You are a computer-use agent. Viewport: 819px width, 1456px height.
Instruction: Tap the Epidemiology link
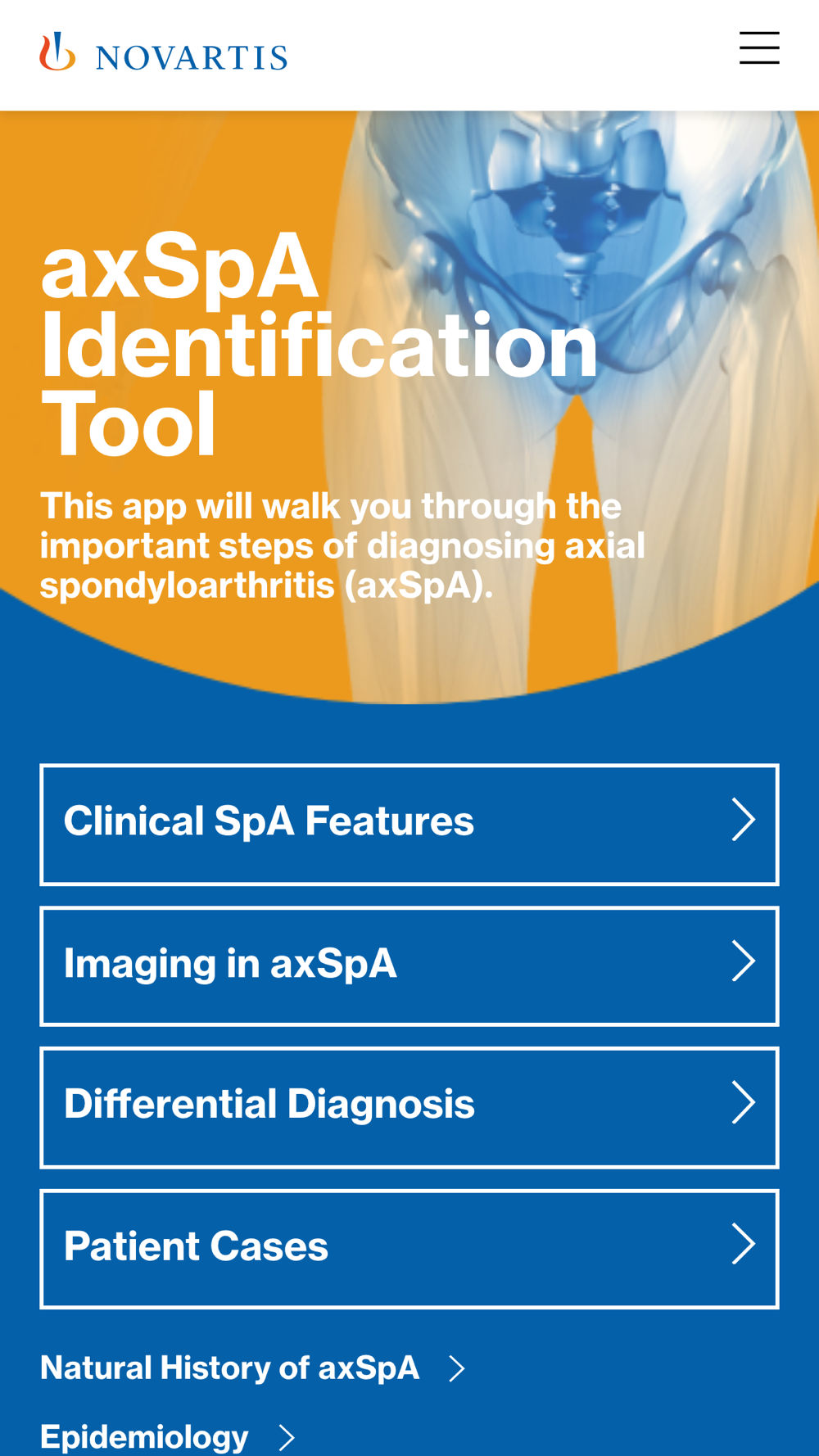point(168,1437)
